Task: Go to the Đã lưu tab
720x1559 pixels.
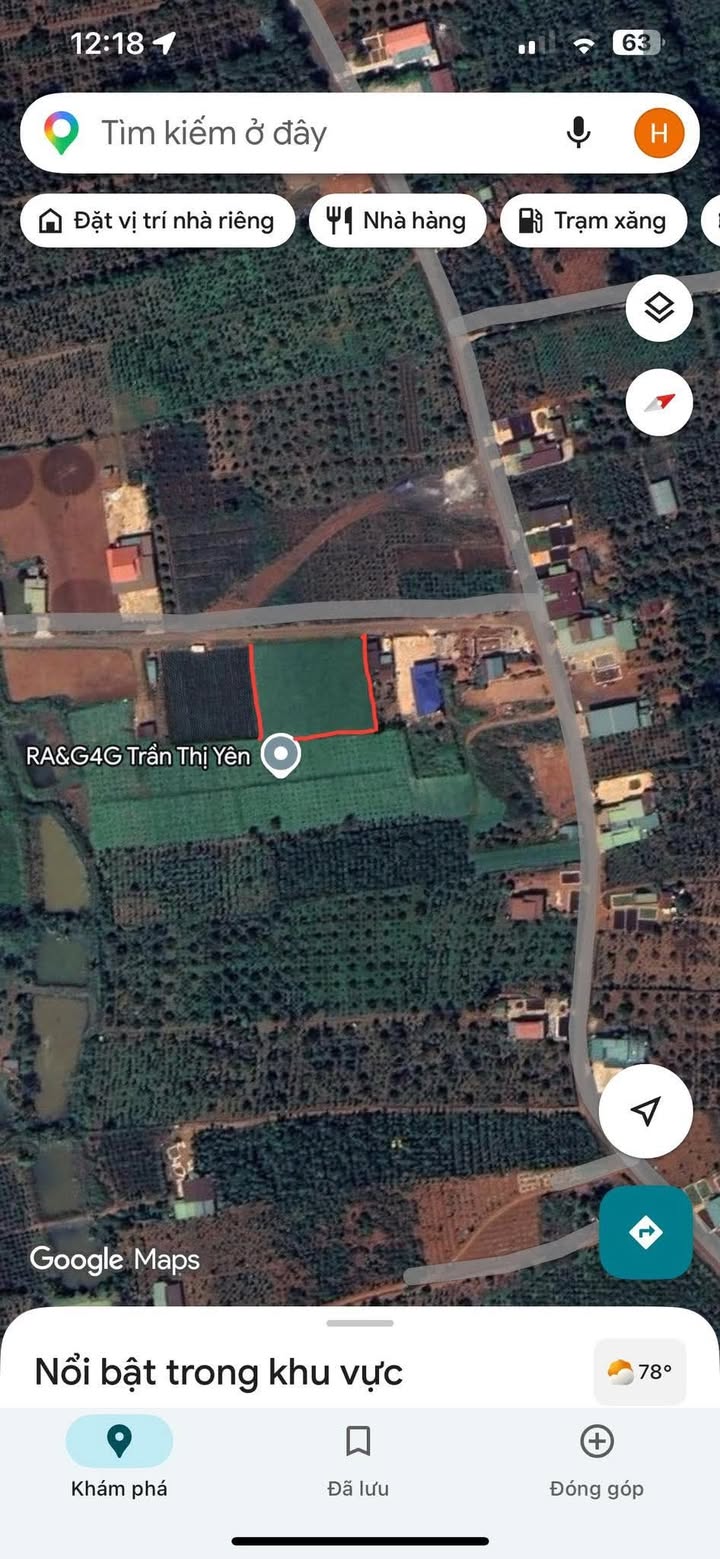Action: [358, 1460]
